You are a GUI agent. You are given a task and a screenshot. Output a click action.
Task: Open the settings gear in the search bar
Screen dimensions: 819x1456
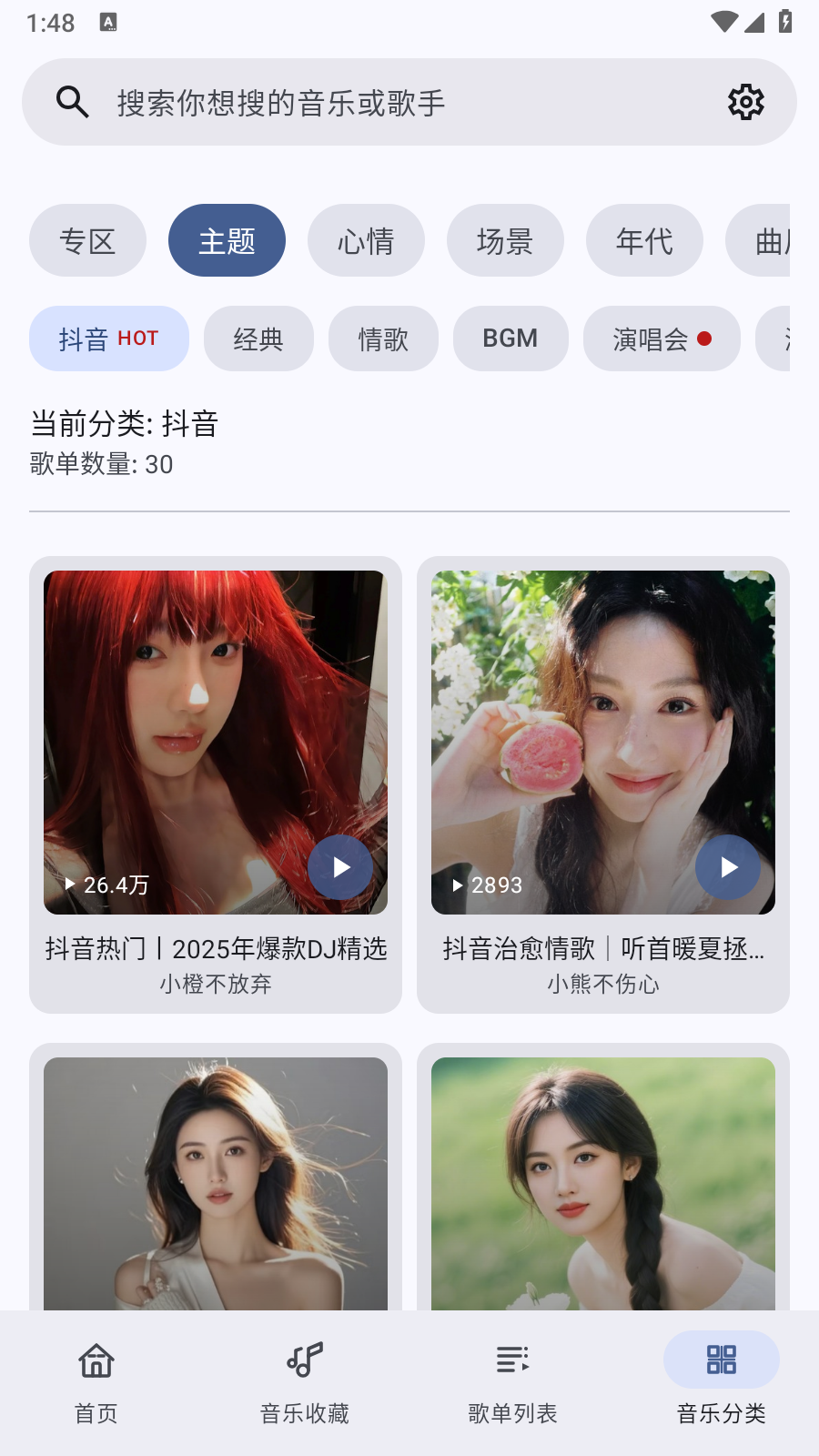coord(745,102)
